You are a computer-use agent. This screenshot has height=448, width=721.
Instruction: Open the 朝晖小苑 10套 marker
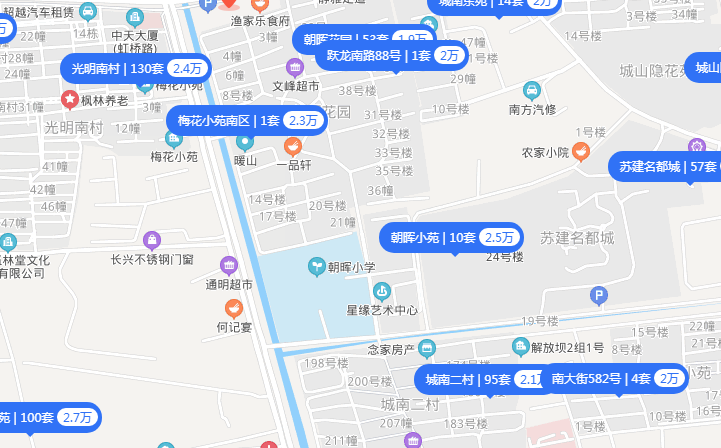coord(451,237)
